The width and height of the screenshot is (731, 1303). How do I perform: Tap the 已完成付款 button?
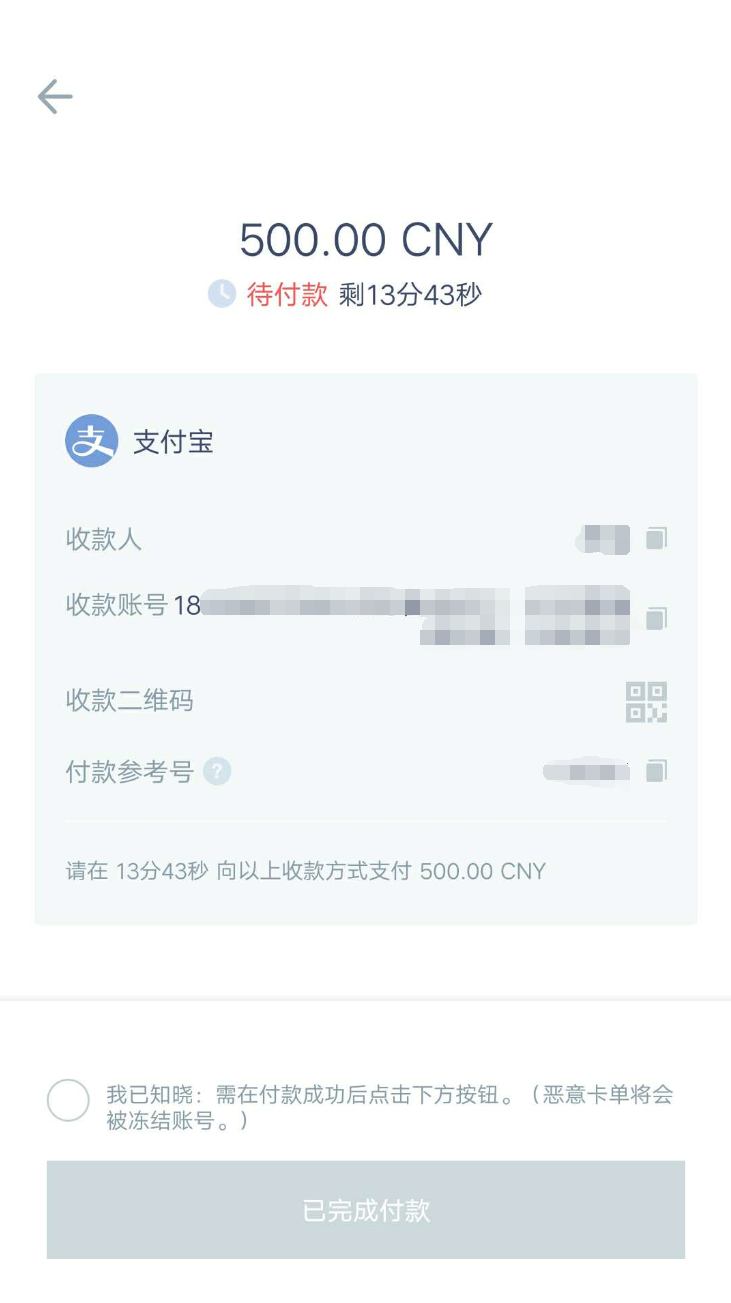point(366,1210)
